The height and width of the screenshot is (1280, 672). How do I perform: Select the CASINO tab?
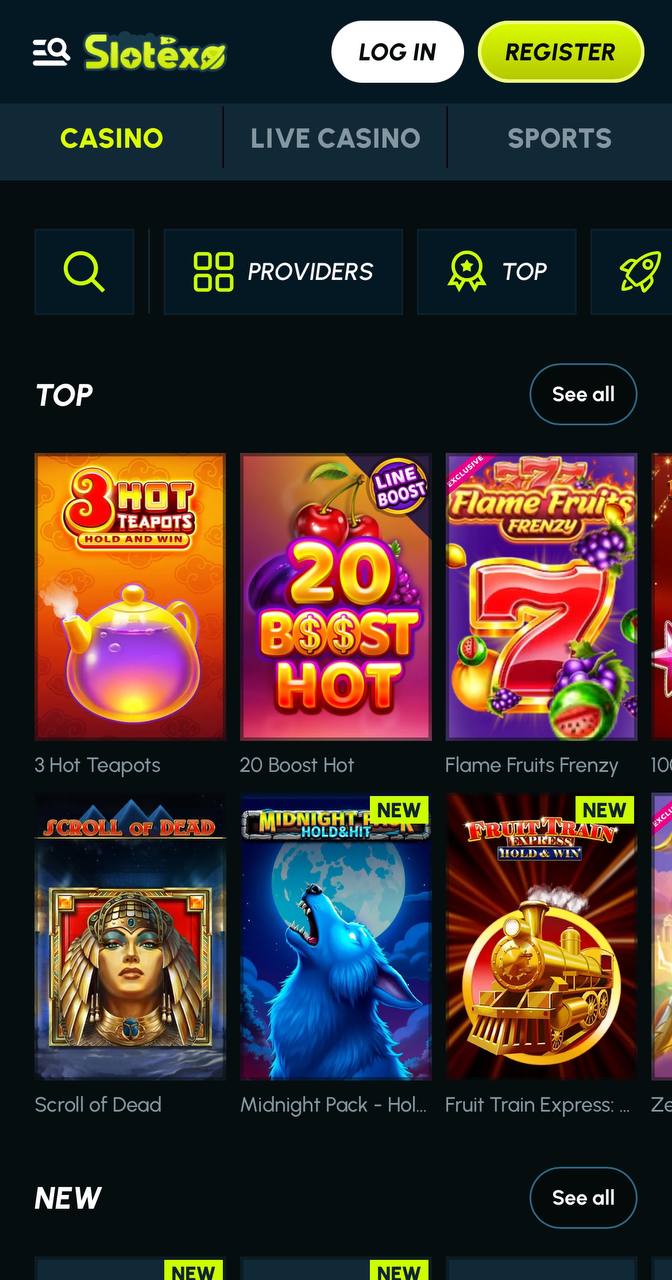[x=111, y=138]
